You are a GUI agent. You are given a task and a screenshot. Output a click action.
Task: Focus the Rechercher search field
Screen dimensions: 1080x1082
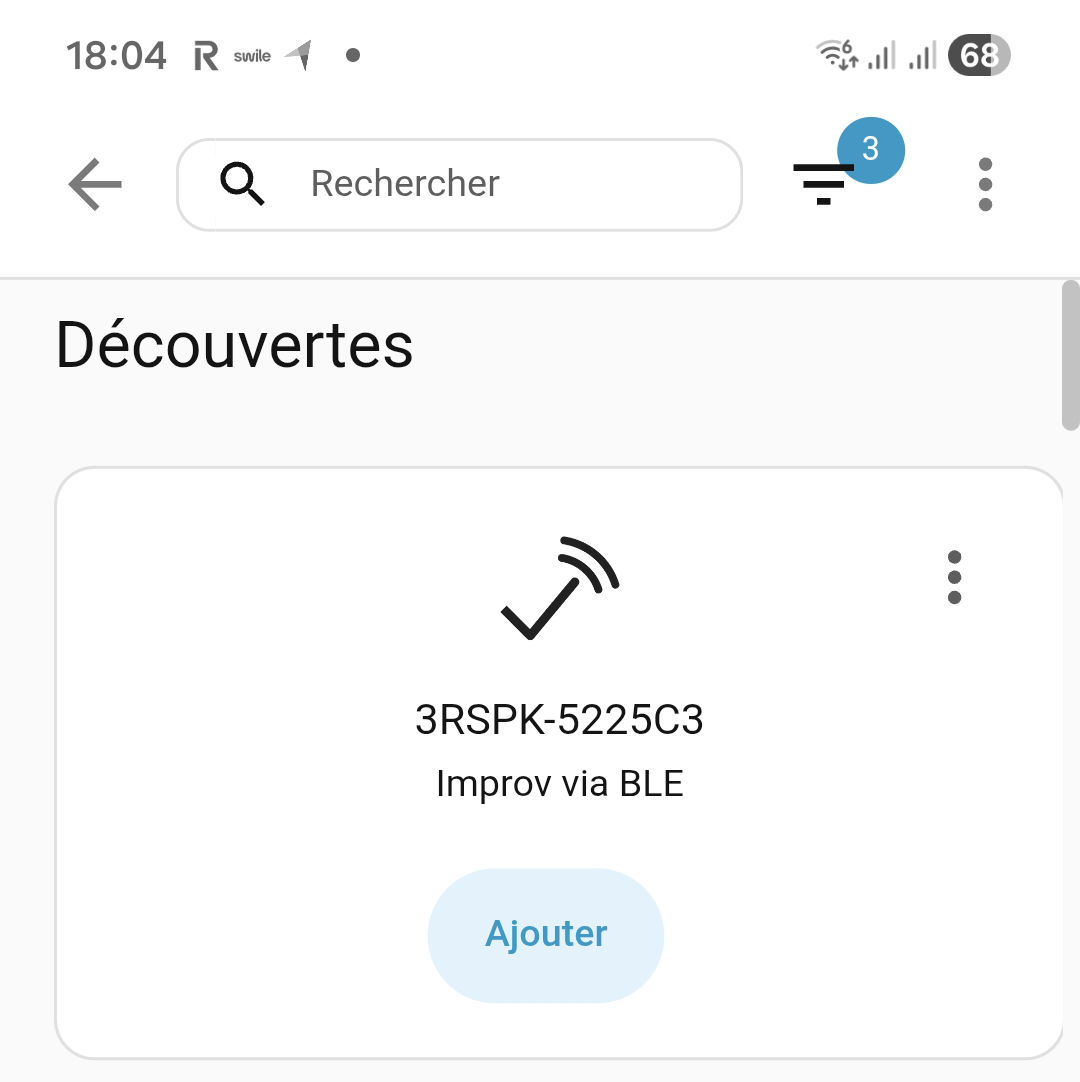pos(460,185)
